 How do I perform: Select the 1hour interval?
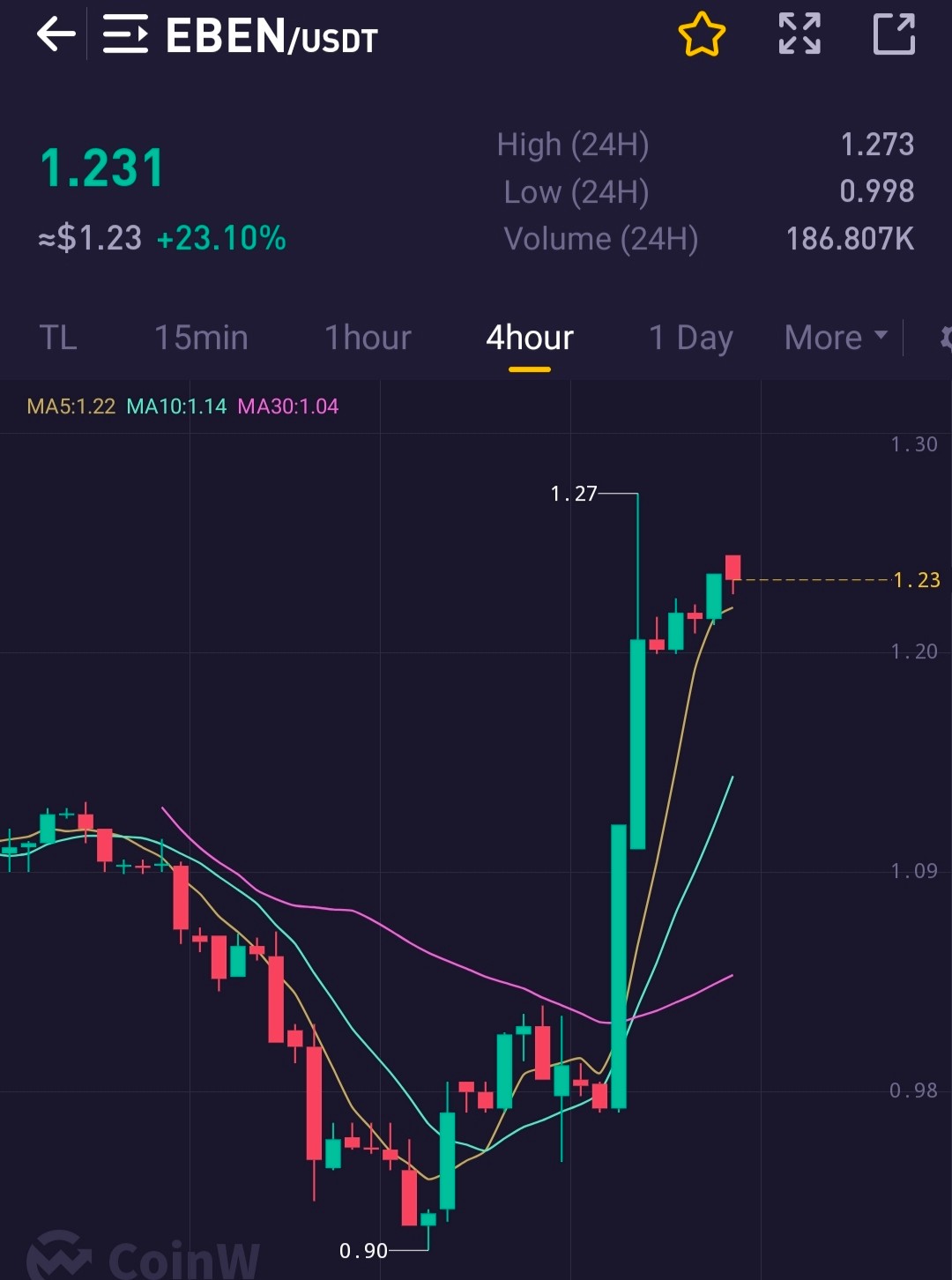[368, 338]
